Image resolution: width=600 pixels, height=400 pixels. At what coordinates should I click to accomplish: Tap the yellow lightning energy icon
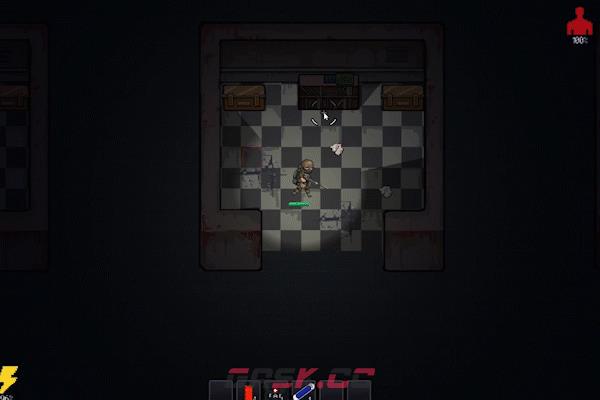(x=8, y=378)
